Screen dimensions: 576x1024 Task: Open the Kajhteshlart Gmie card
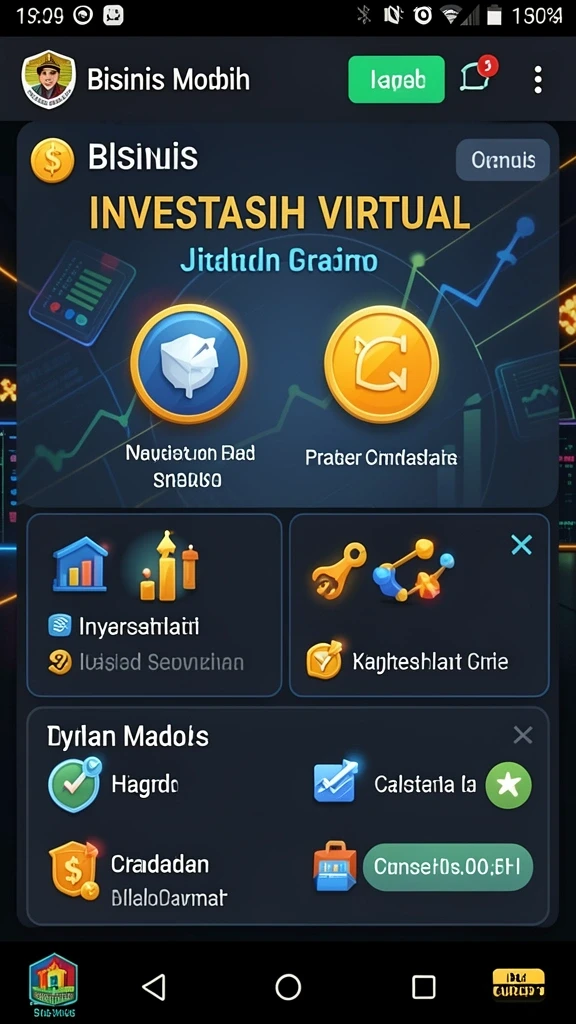pos(419,605)
